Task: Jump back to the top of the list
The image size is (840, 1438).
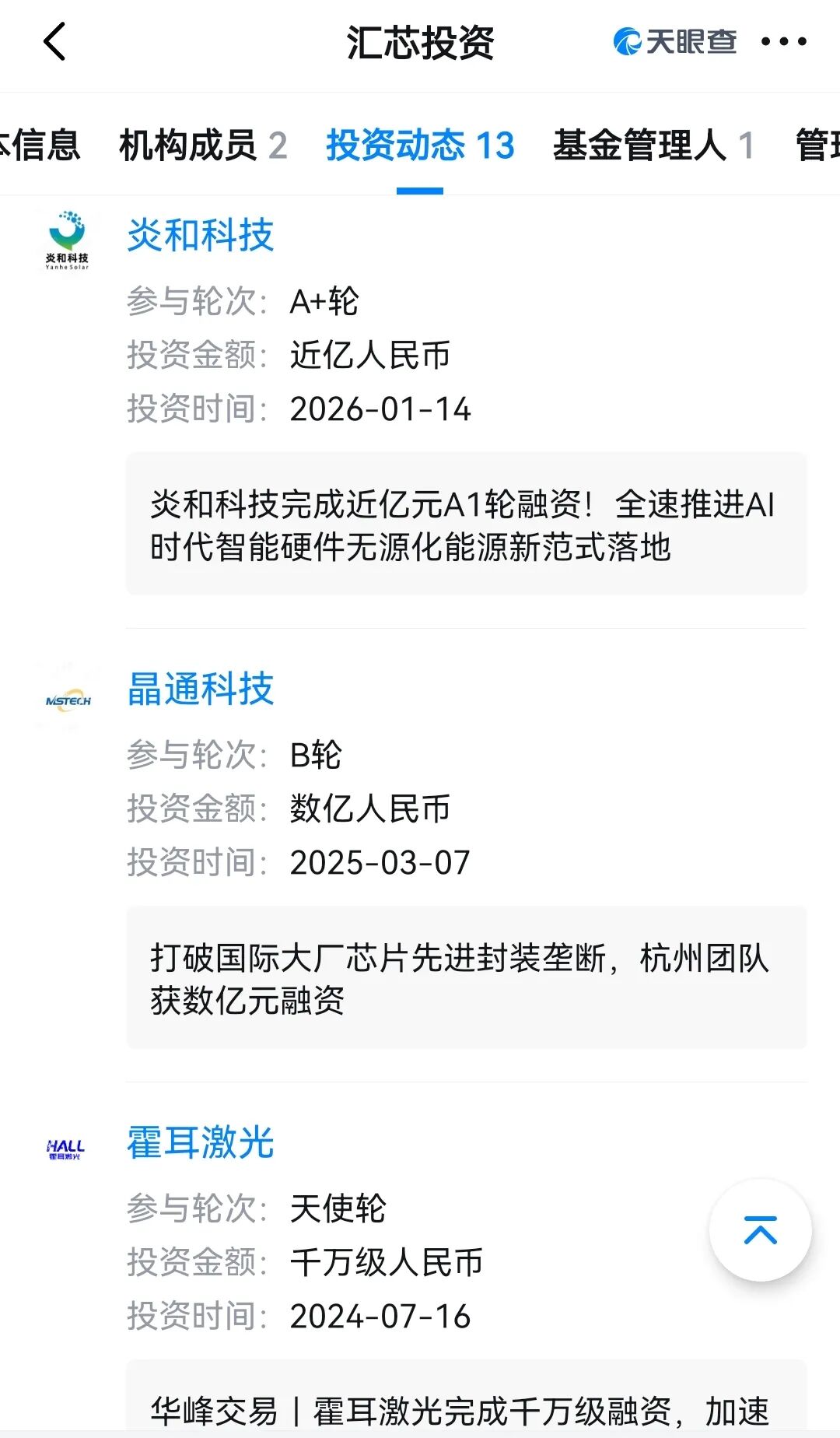Action: click(x=760, y=1230)
